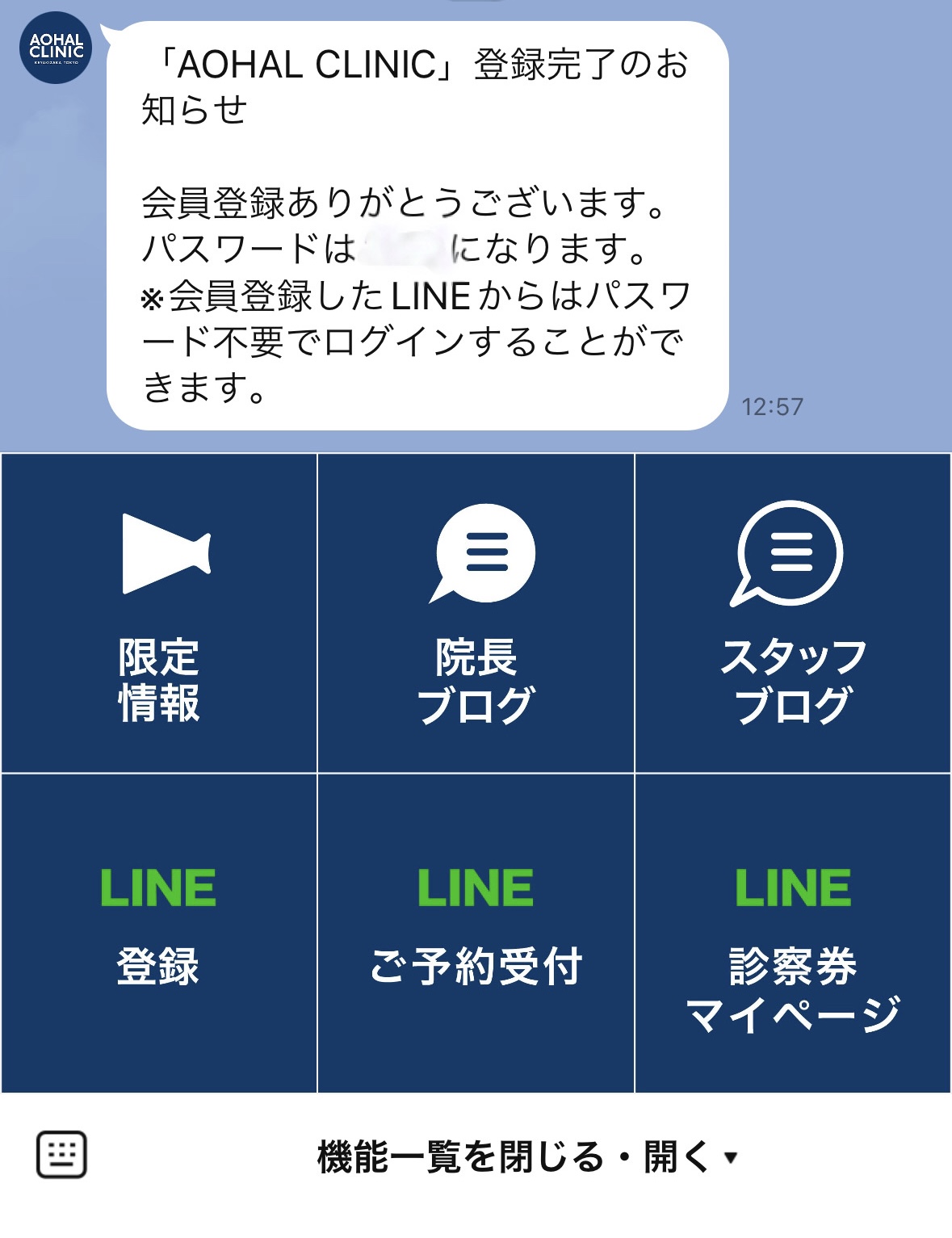The image size is (952, 1238).
Task: Collapse the menu via 機能一覧を閉じる・開く
Action: (x=526, y=1156)
